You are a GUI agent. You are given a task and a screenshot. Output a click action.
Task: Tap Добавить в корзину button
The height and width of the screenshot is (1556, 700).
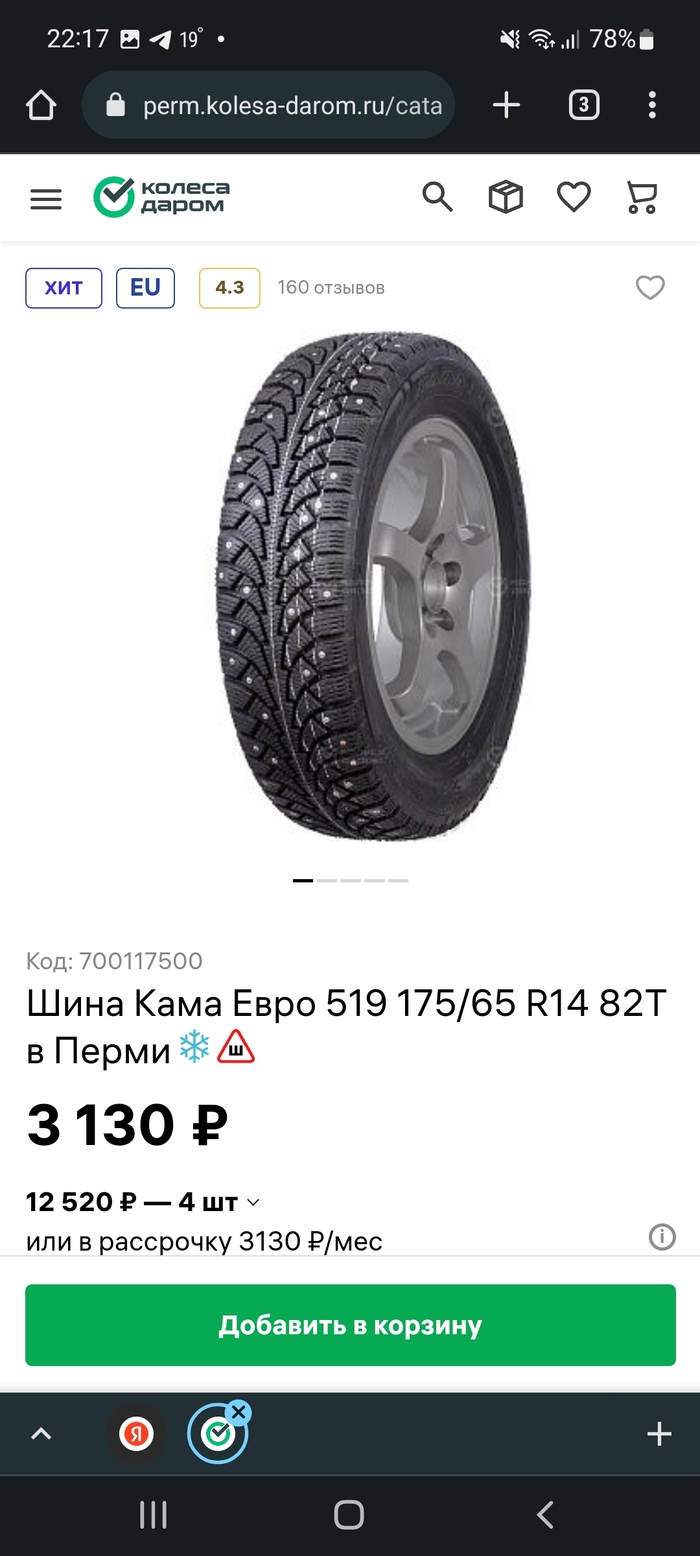tap(350, 1325)
